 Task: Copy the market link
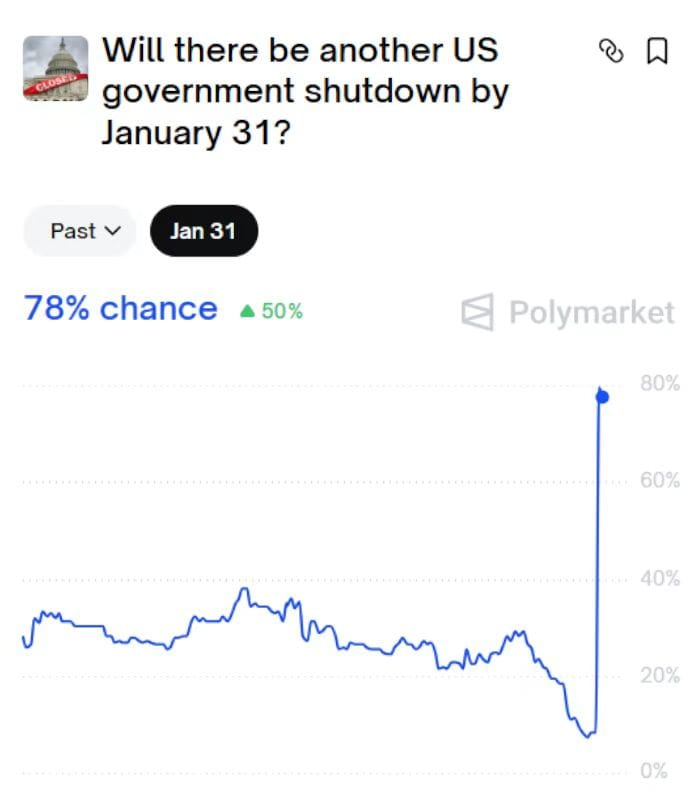click(x=610, y=51)
